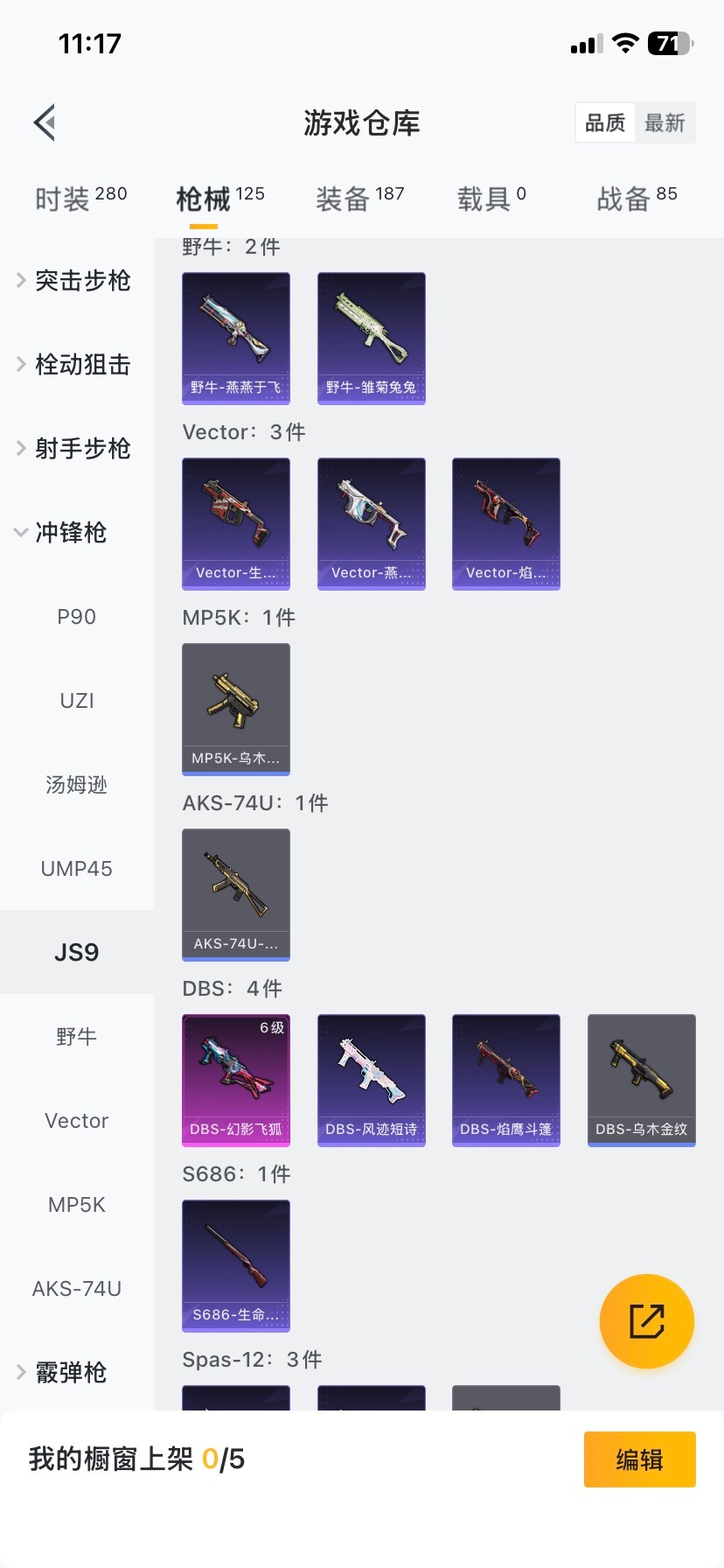Select the DBS-幻影飞狐 skin thumbnail

pyautogui.click(x=235, y=1080)
